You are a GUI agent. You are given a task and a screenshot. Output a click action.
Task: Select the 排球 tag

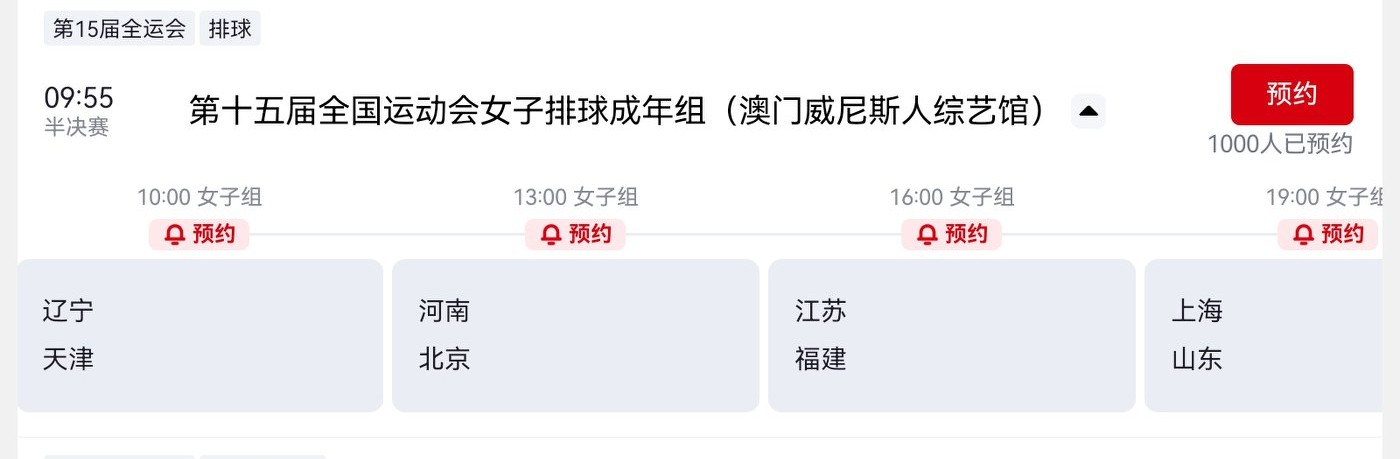tap(230, 28)
